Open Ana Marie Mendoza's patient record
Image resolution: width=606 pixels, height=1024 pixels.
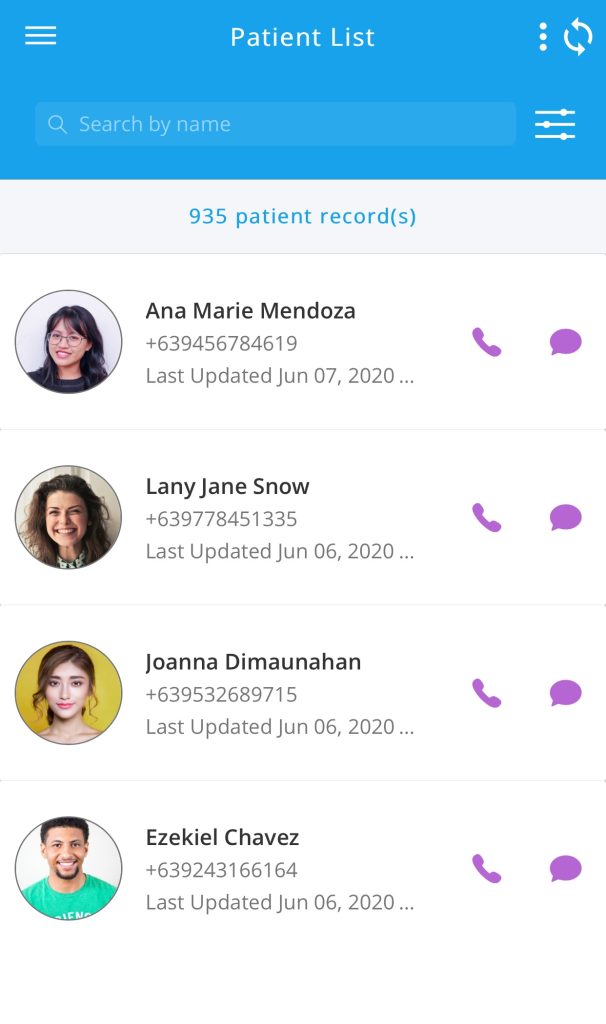[303, 342]
